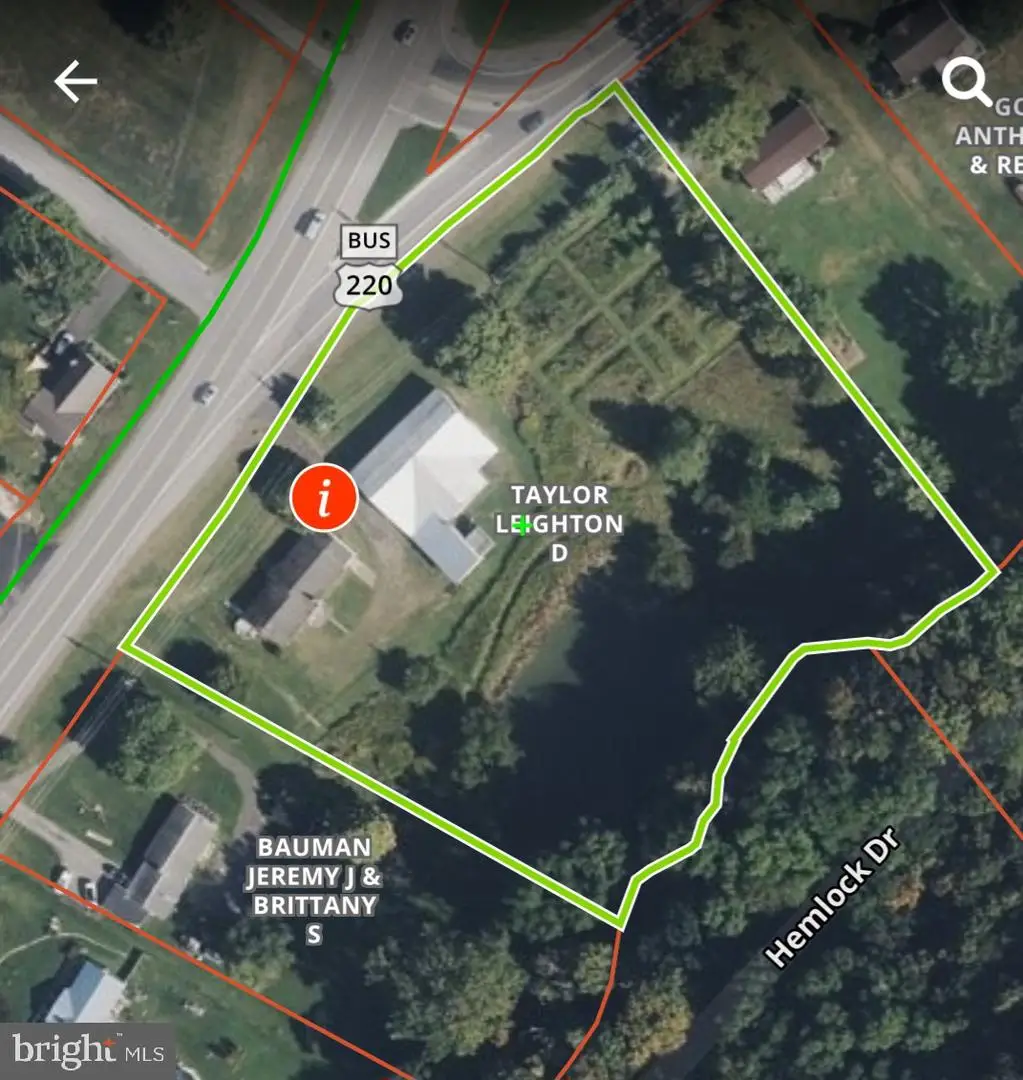Open the red parcel info marker
1023x1080 pixels.
(x=324, y=498)
